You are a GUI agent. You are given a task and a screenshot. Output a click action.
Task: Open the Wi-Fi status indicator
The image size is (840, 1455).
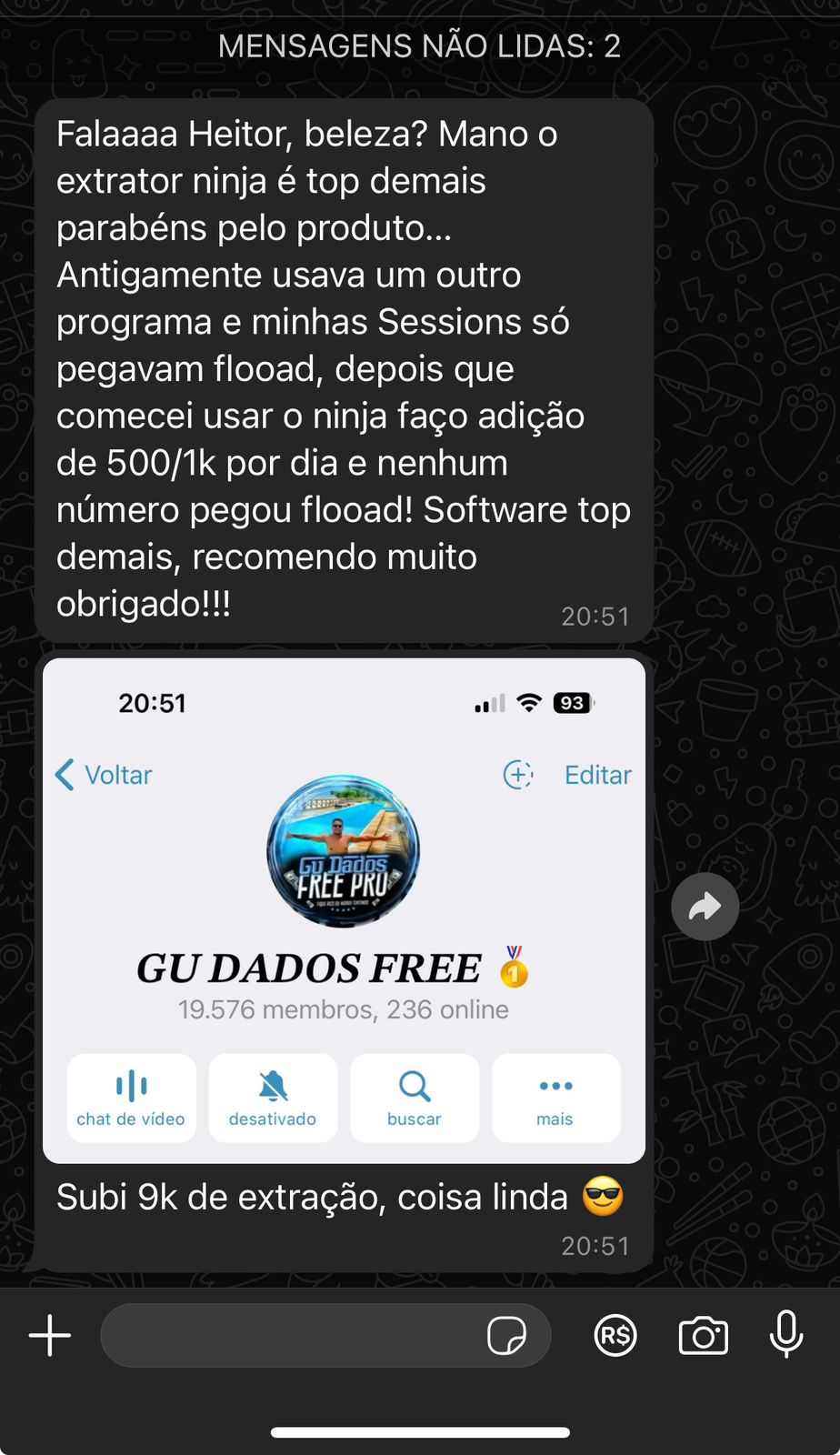(x=529, y=702)
